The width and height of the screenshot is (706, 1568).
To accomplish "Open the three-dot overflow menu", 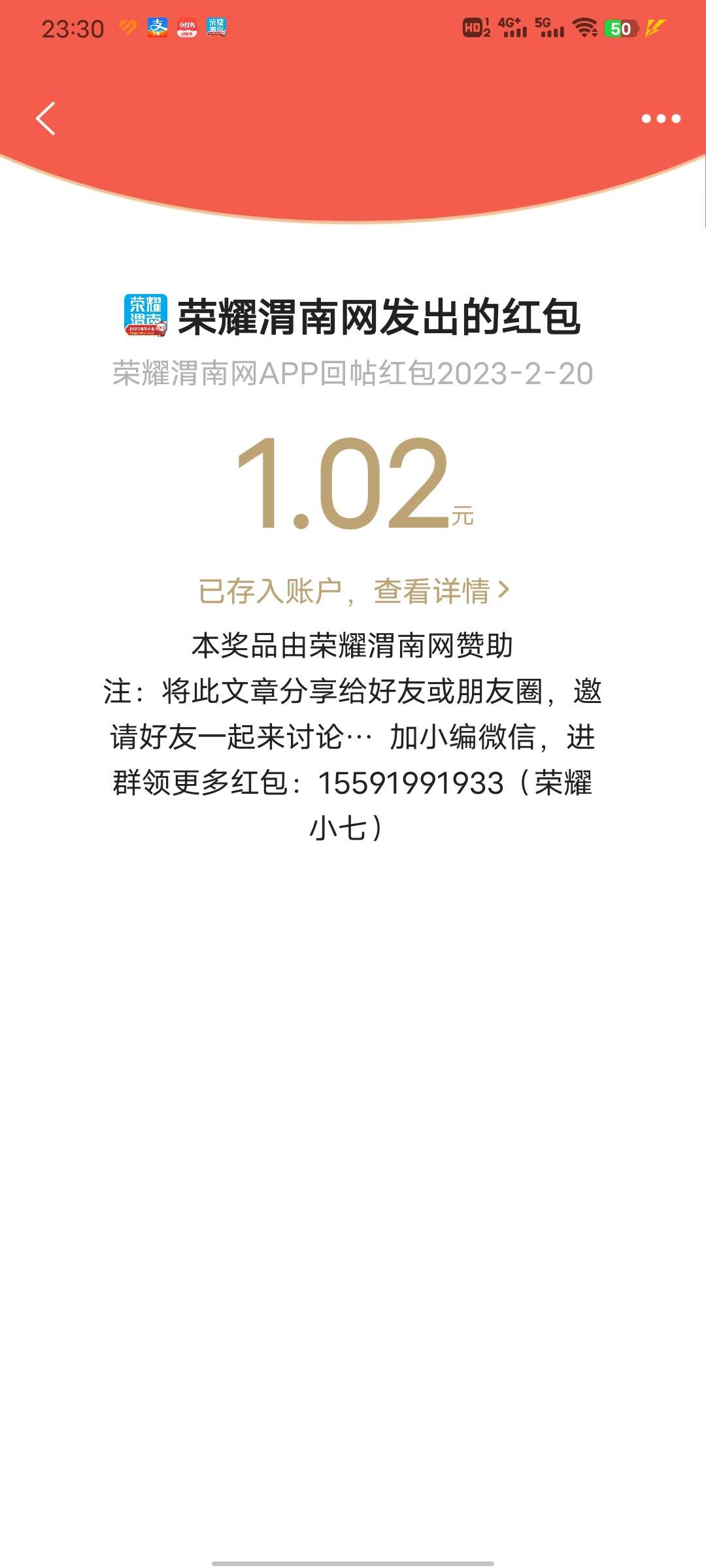I will [x=660, y=119].
